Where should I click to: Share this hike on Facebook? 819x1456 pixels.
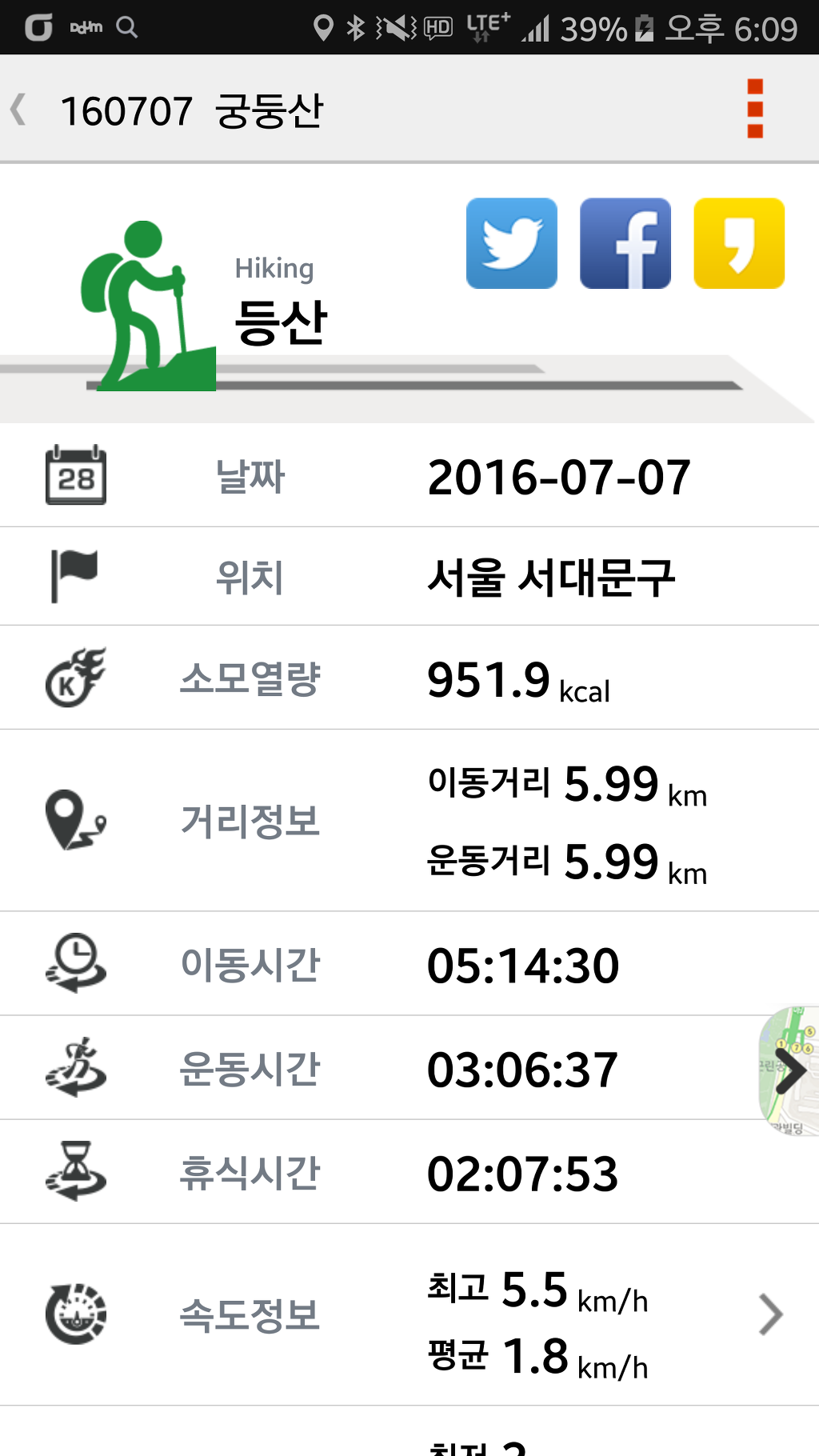(625, 243)
